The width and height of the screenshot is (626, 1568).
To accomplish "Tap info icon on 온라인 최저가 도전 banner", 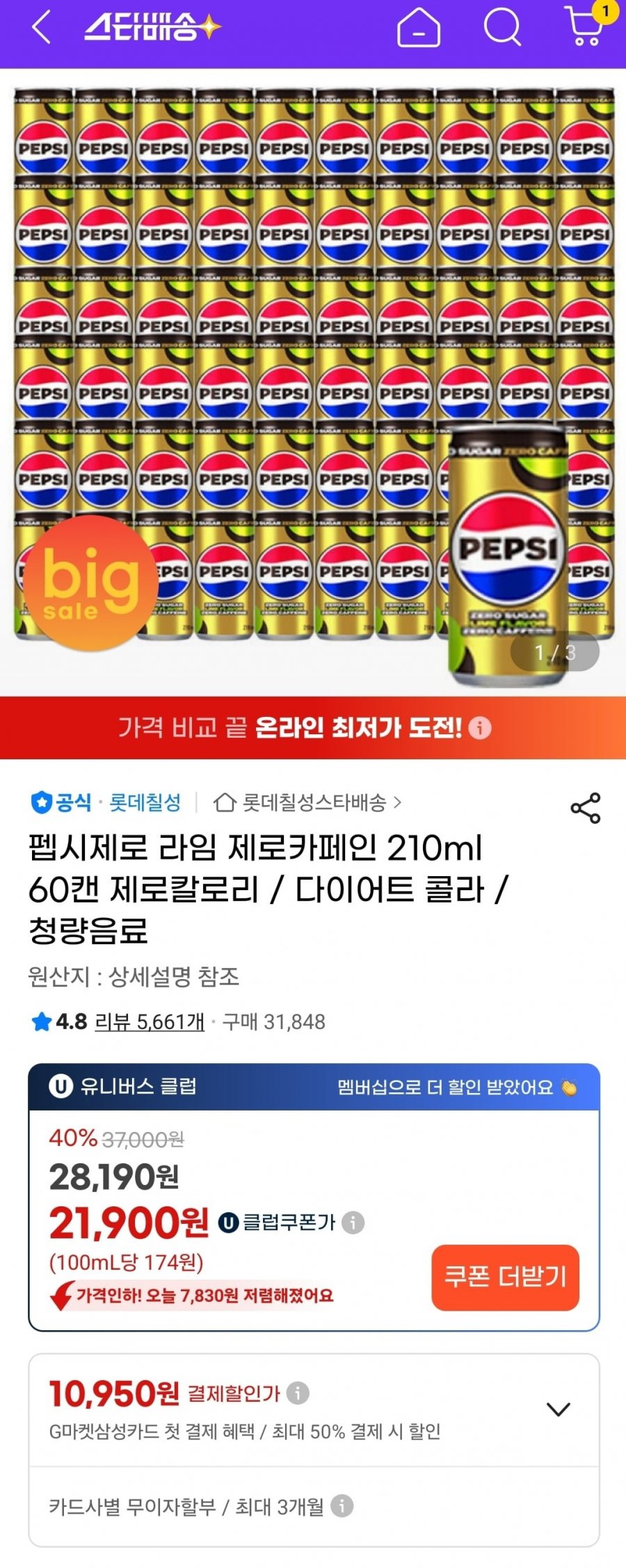I will pos(480,728).
